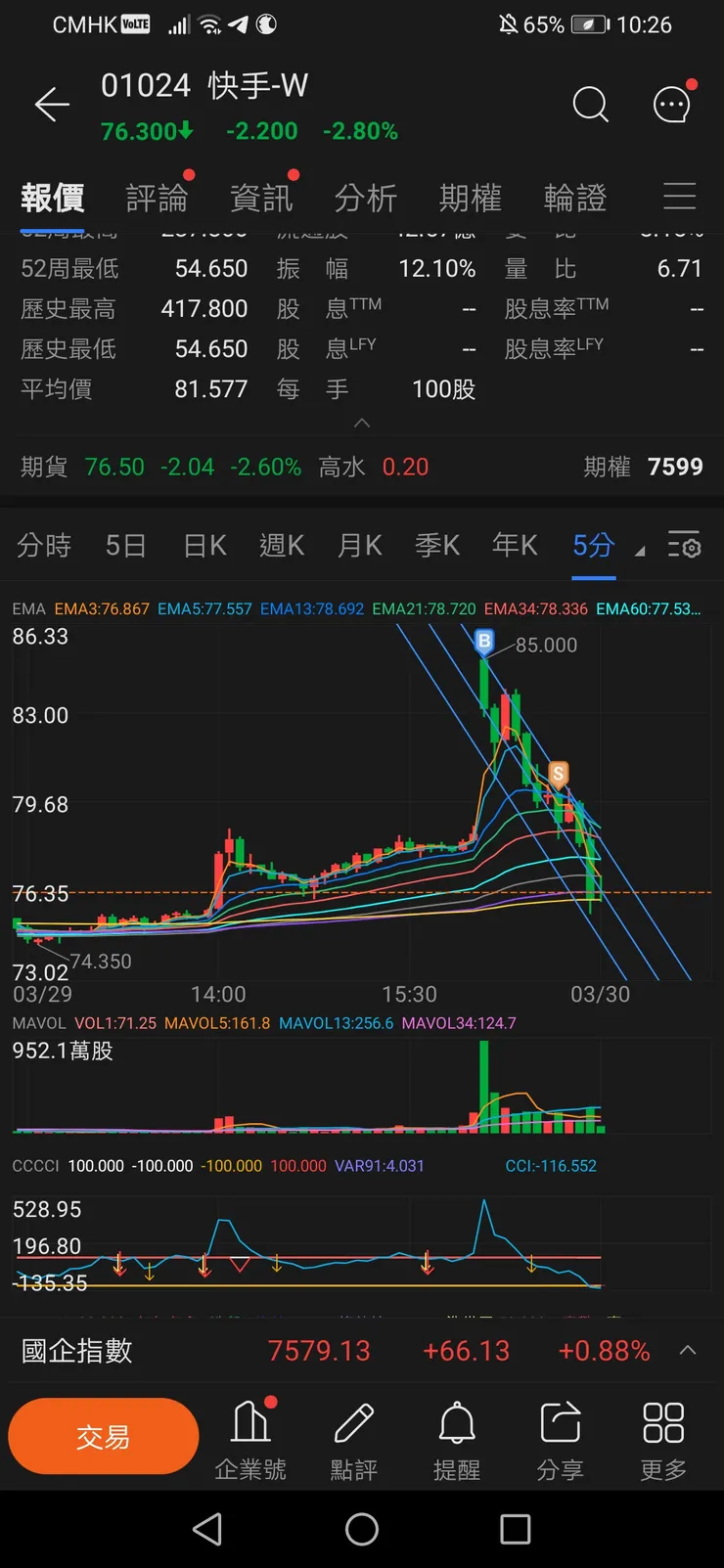Open 提醒 alerts bell
The width and height of the screenshot is (724, 1568).
(456, 1438)
